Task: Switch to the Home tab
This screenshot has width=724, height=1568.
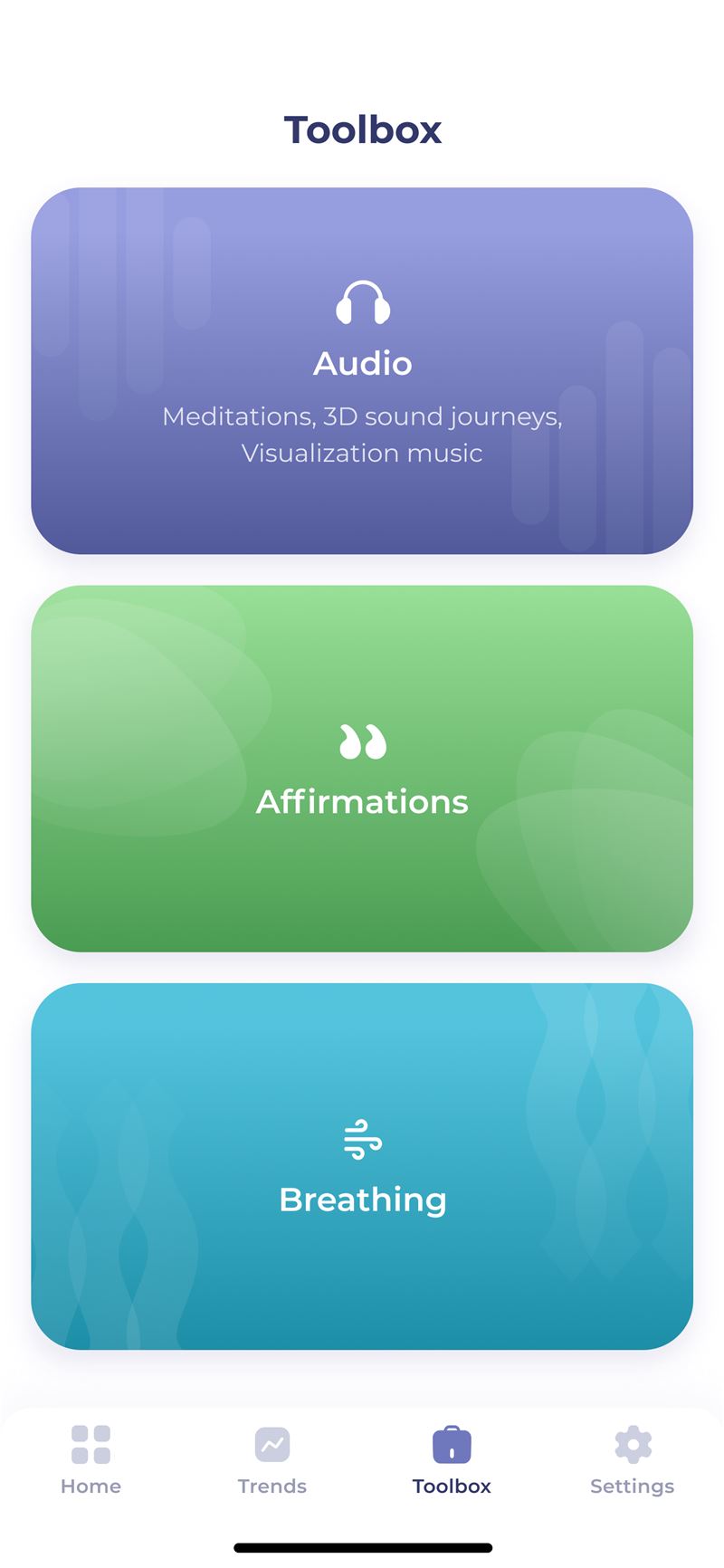Action: pos(90,1460)
